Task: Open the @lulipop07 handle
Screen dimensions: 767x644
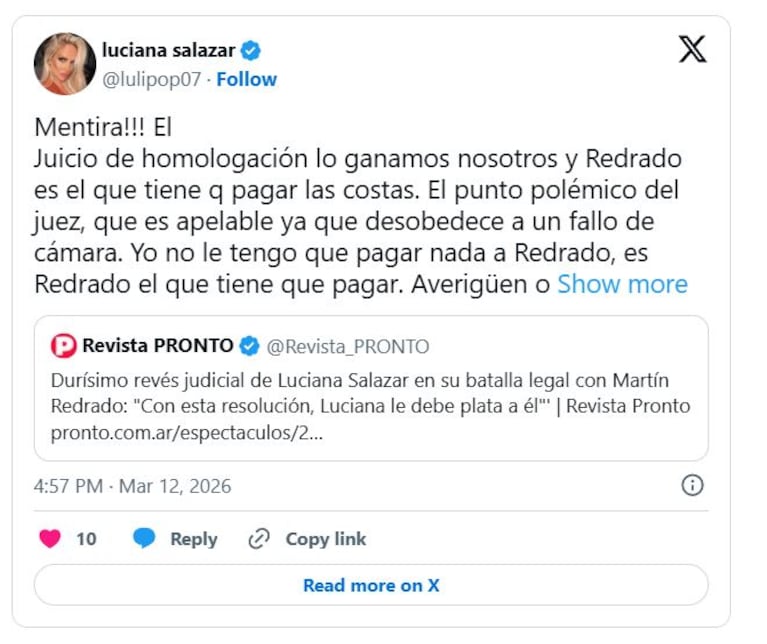Action: [x=148, y=79]
